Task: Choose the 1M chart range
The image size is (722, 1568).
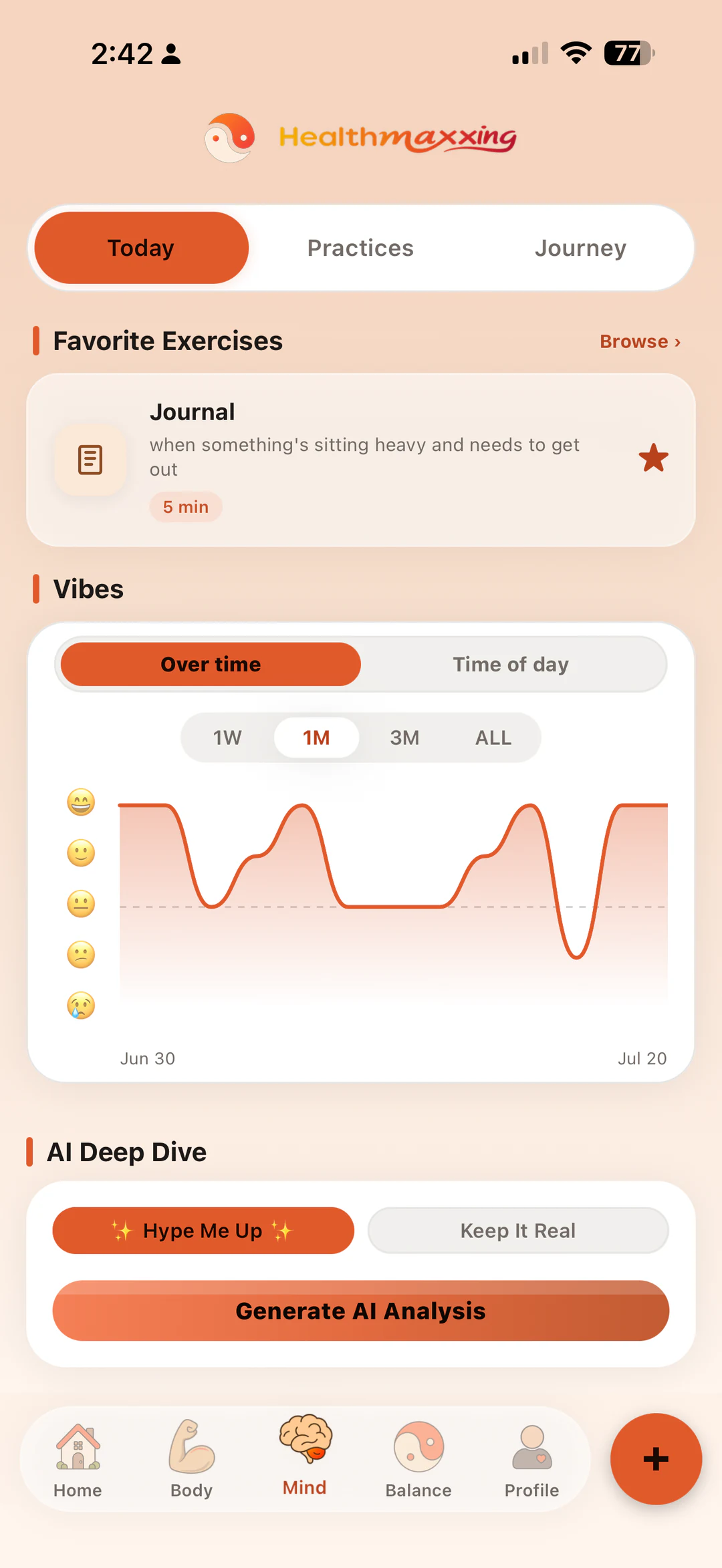Action: pyautogui.click(x=316, y=738)
